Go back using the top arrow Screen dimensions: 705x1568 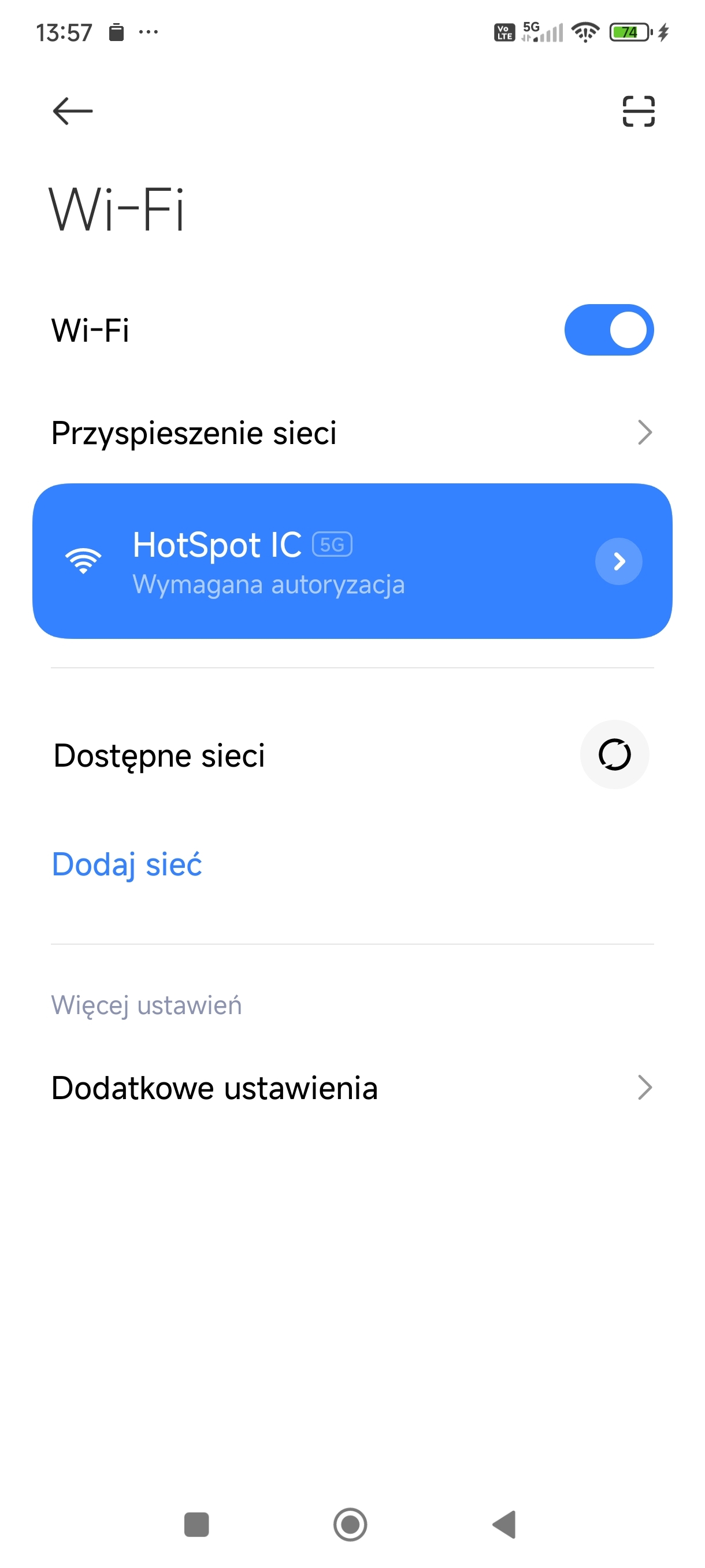[x=72, y=112]
